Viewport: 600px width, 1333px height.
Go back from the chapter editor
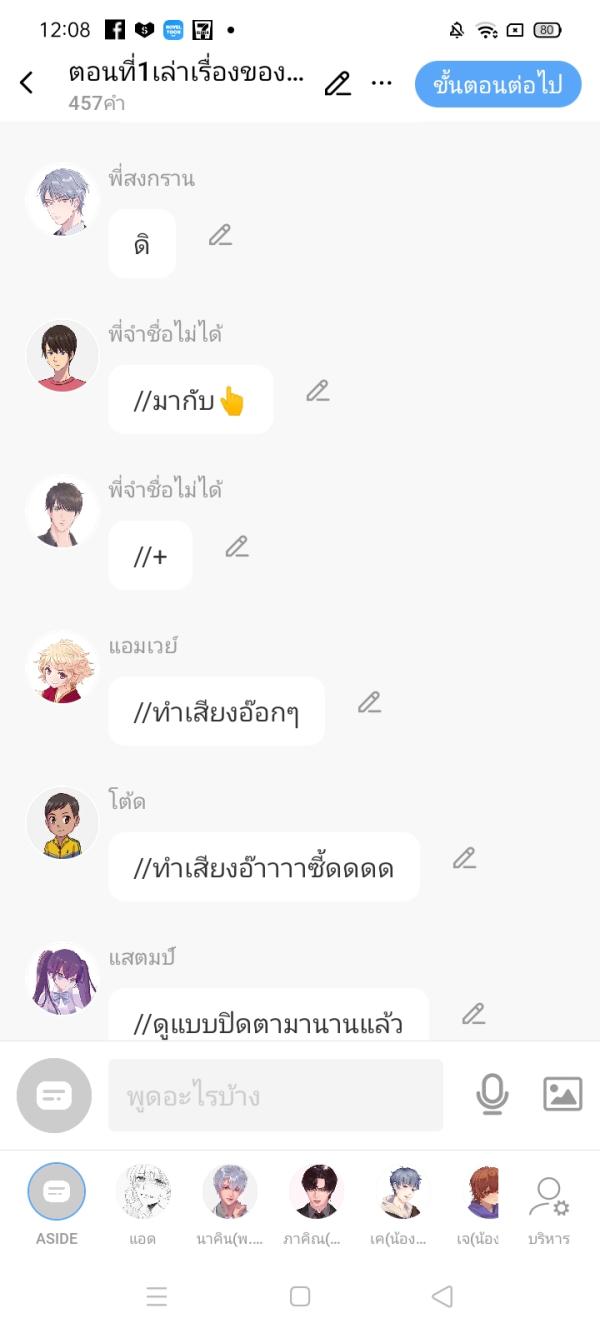pyautogui.click(x=27, y=83)
